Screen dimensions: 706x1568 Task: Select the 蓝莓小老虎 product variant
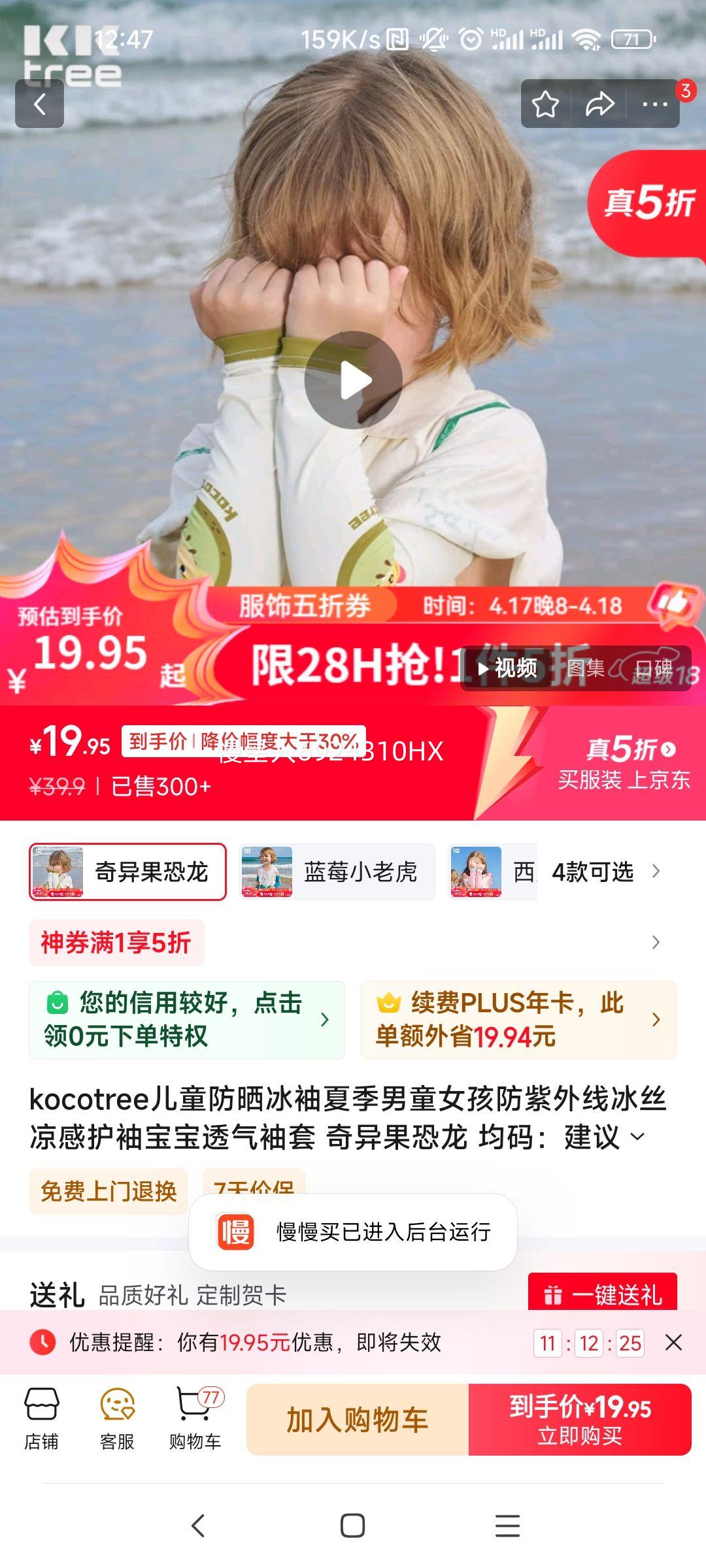(x=337, y=872)
